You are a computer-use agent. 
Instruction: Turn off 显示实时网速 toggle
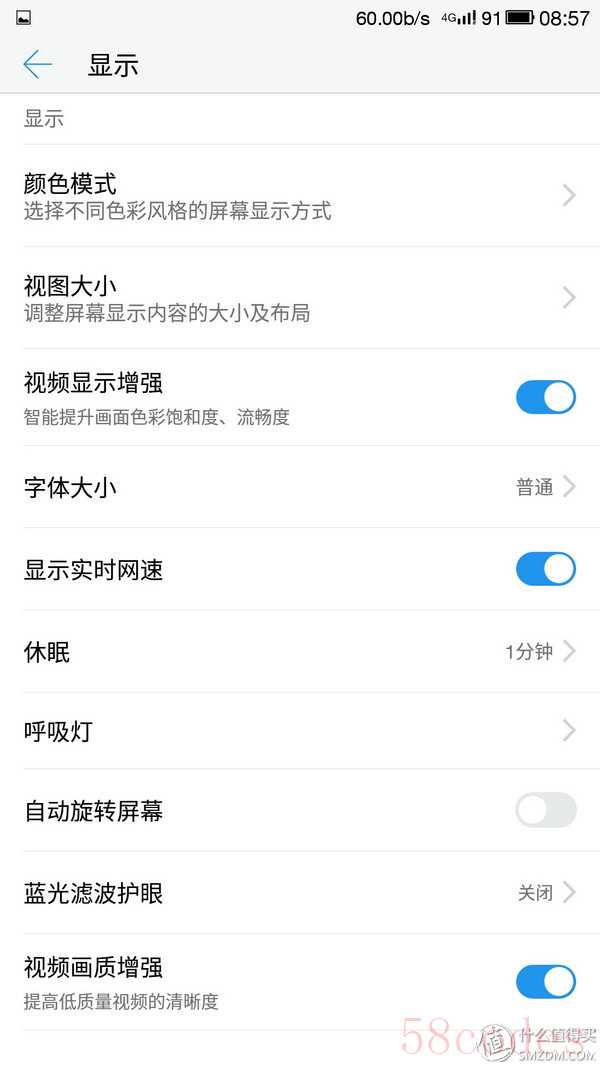pos(546,569)
